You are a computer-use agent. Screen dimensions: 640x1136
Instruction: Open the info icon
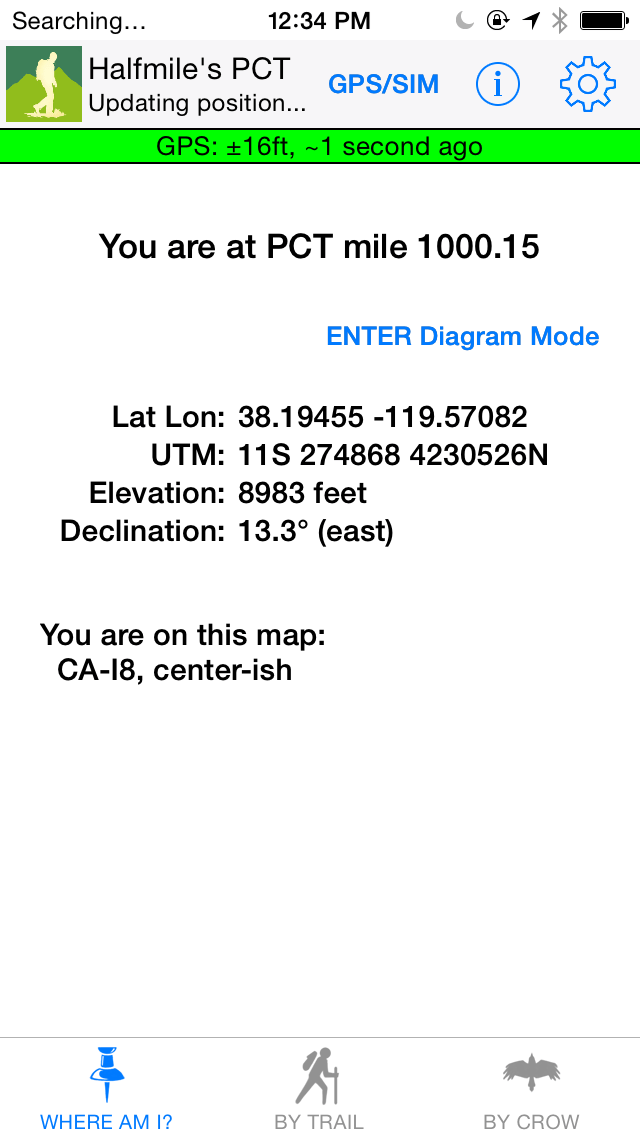click(x=498, y=84)
